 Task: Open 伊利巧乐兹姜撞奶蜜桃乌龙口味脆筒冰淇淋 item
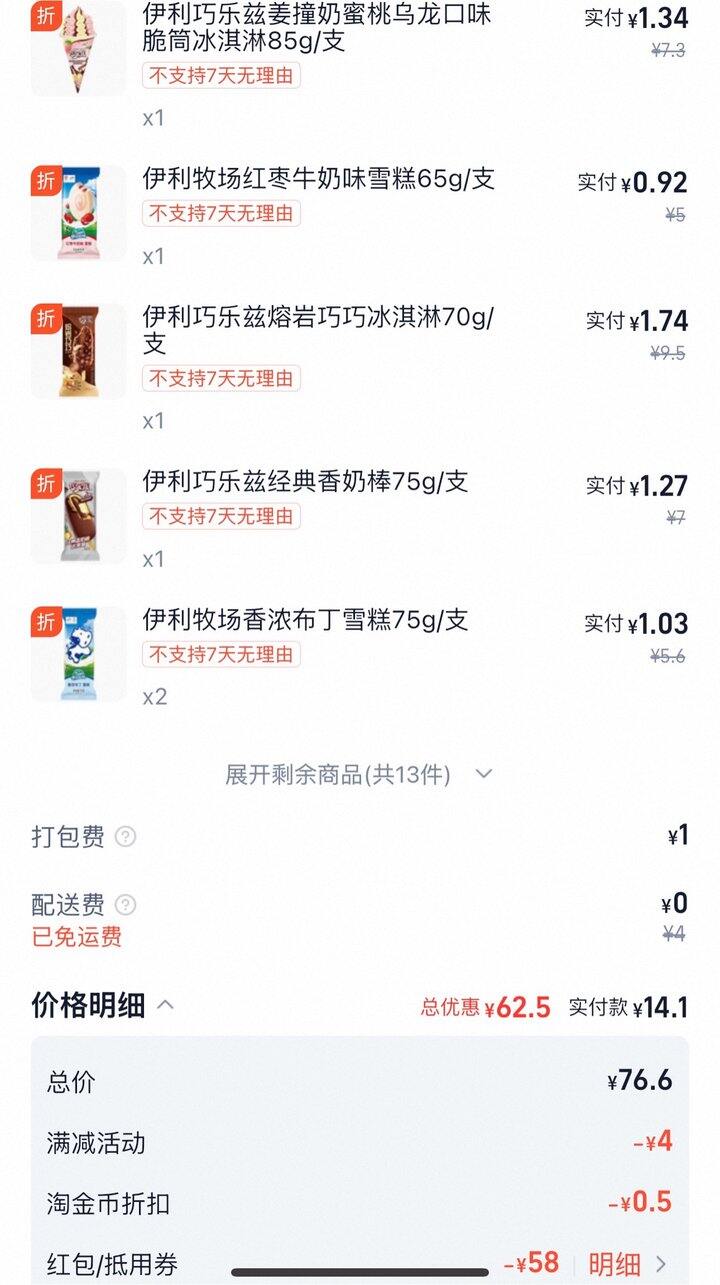(x=318, y=30)
